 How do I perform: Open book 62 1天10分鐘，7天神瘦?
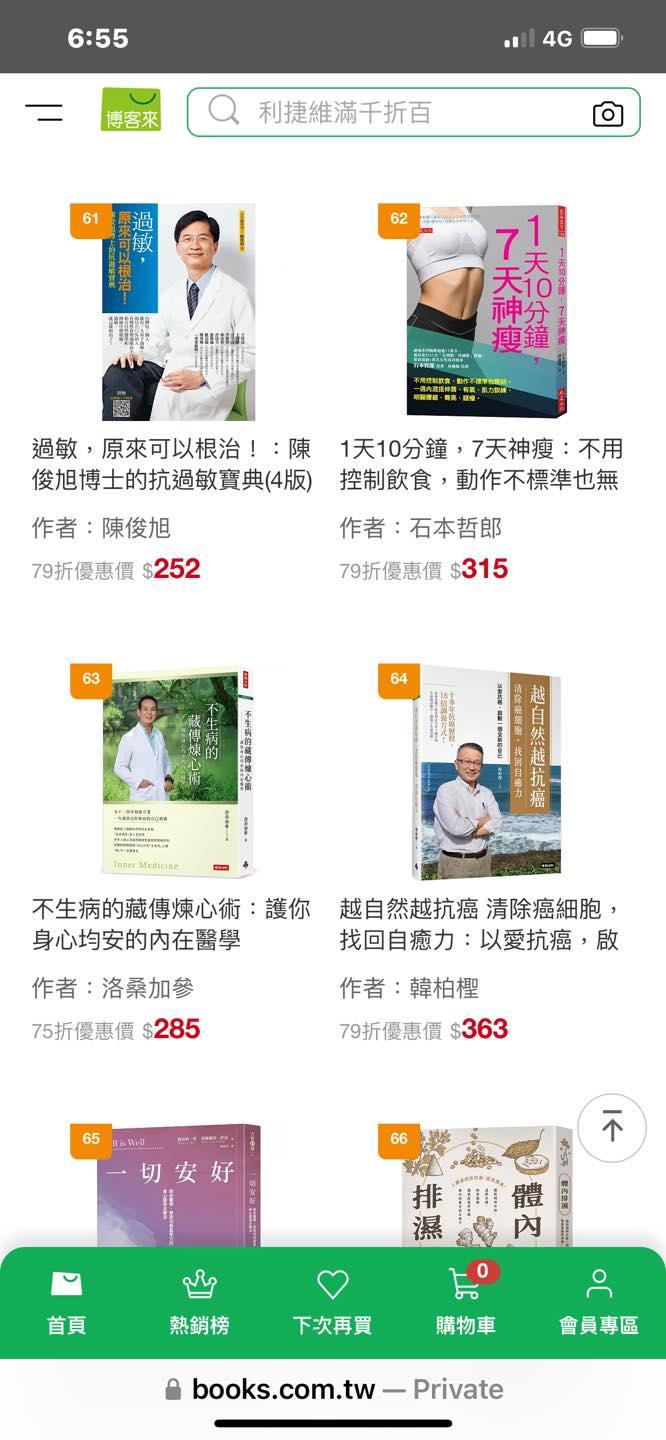[x=485, y=312]
